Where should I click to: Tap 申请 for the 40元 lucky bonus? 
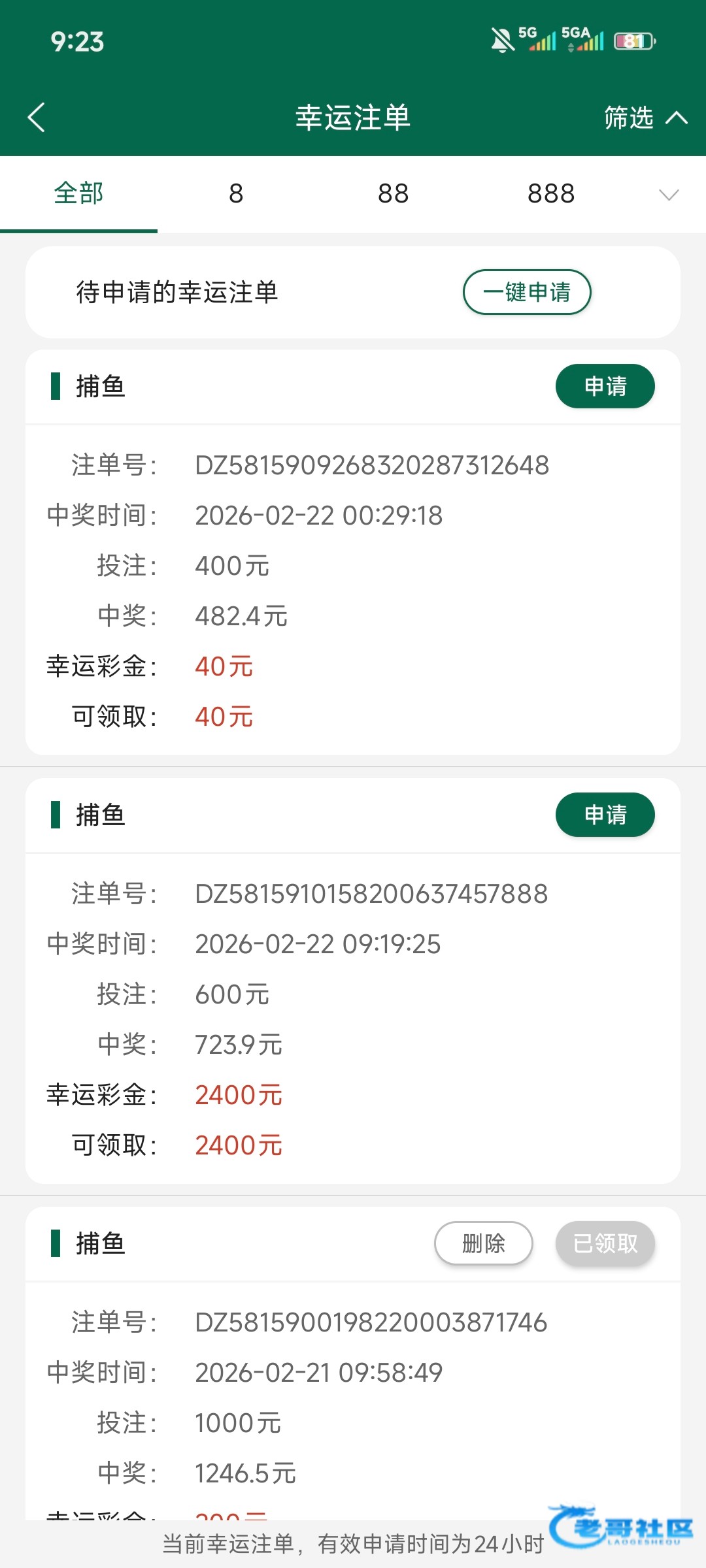click(x=605, y=386)
